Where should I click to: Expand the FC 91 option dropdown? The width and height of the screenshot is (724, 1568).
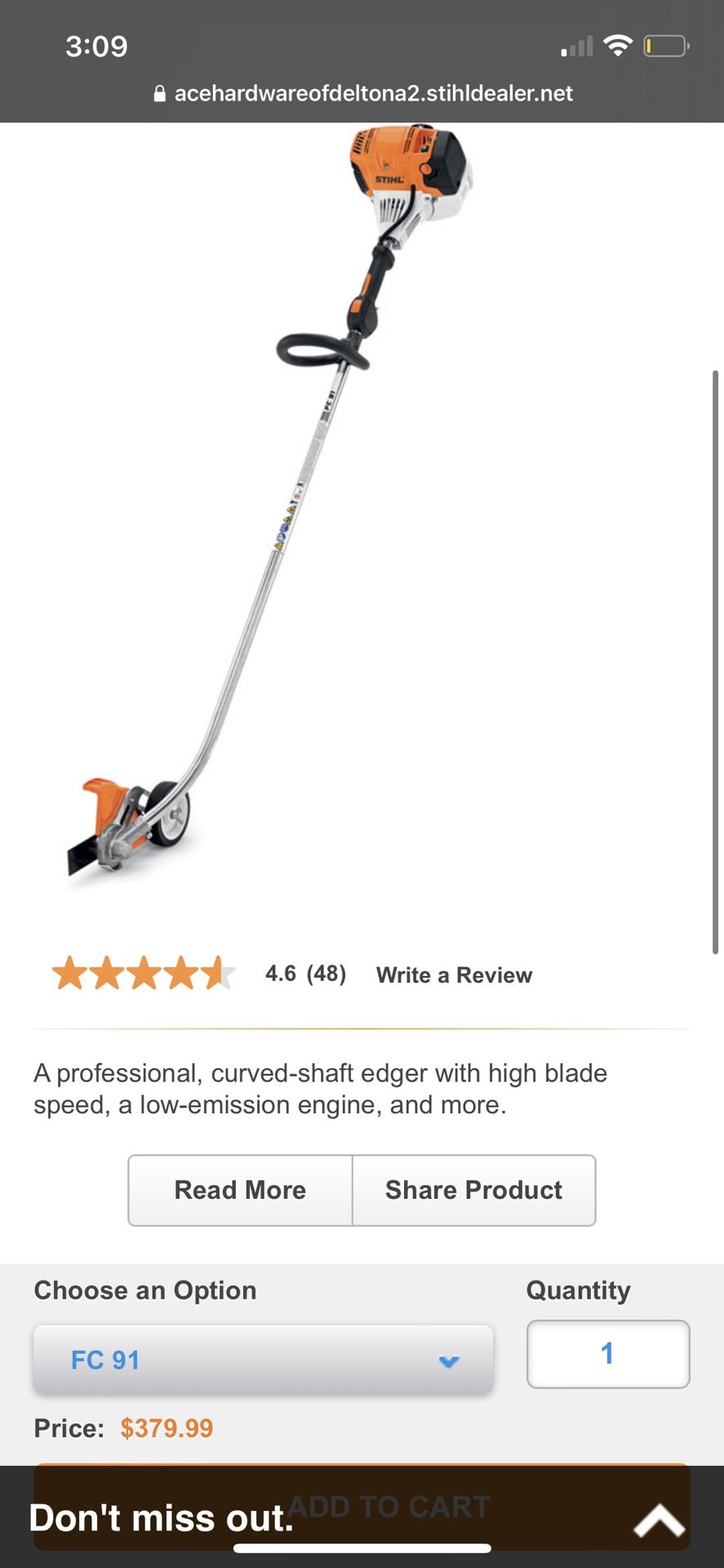coord(263,1360)
